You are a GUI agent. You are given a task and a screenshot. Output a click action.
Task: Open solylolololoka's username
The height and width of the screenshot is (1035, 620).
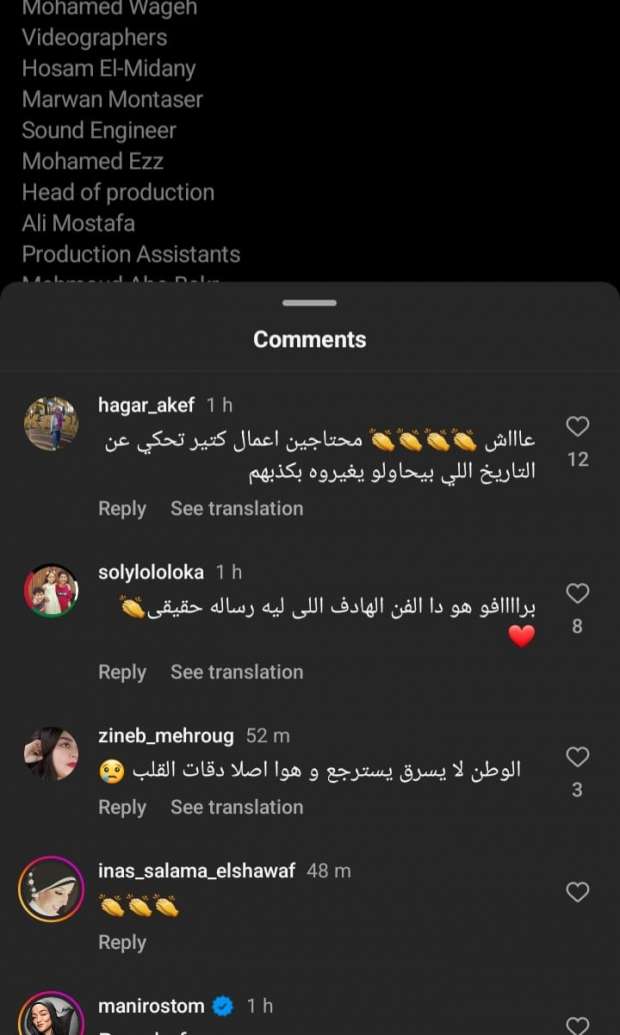point(151,572)
